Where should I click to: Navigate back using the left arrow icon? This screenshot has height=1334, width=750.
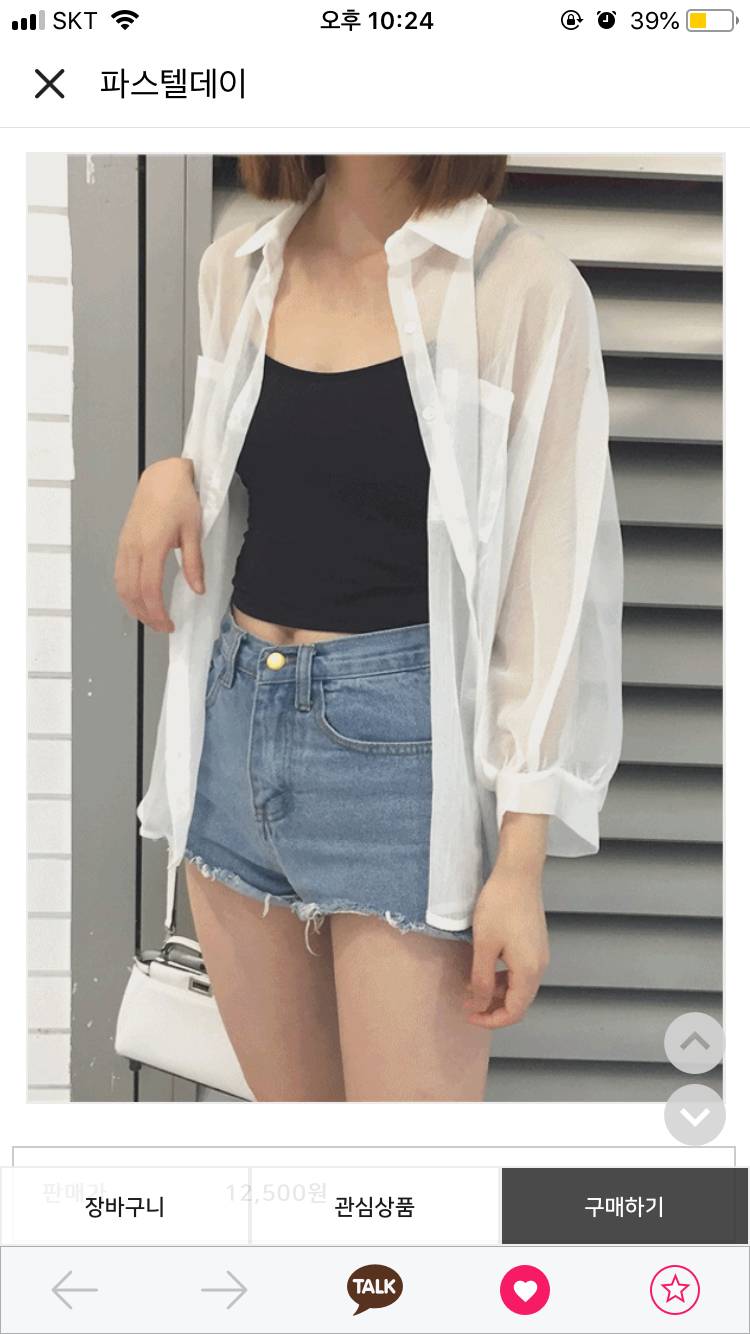[75, 1289]
